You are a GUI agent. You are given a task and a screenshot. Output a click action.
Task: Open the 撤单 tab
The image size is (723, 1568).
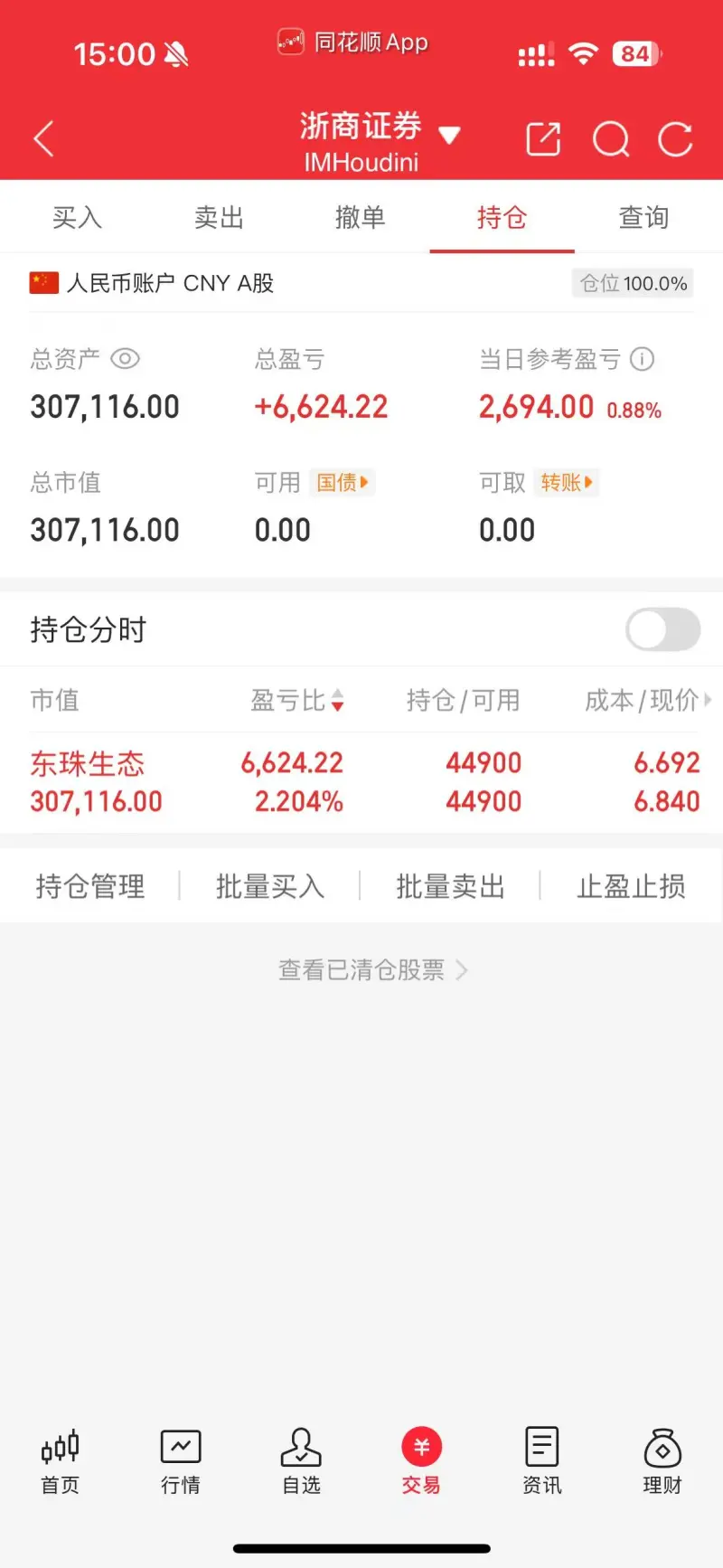pyautogui.click(x=361, y=217)
